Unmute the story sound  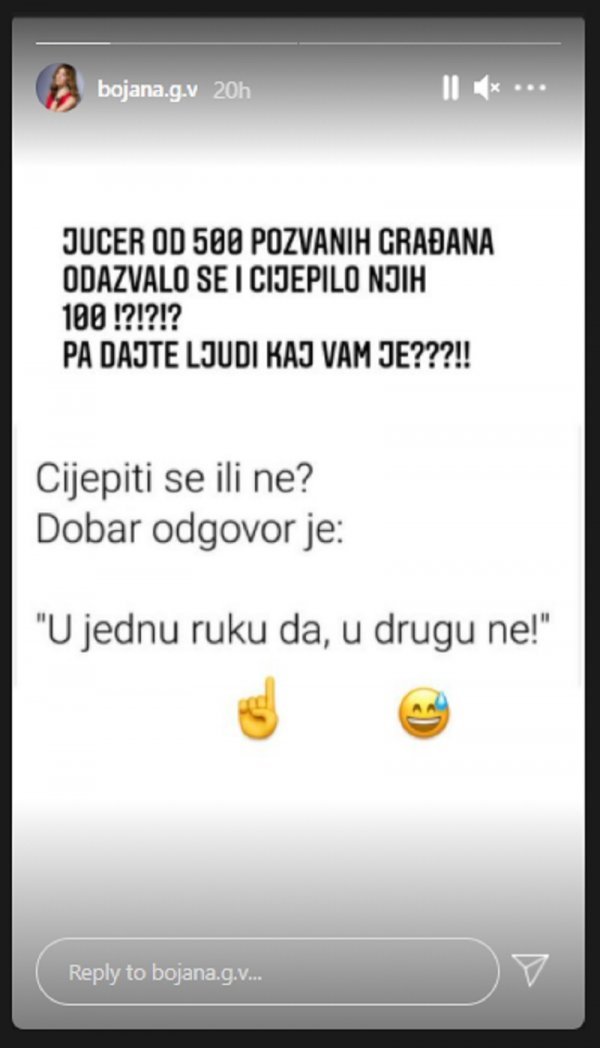[486, 88]
